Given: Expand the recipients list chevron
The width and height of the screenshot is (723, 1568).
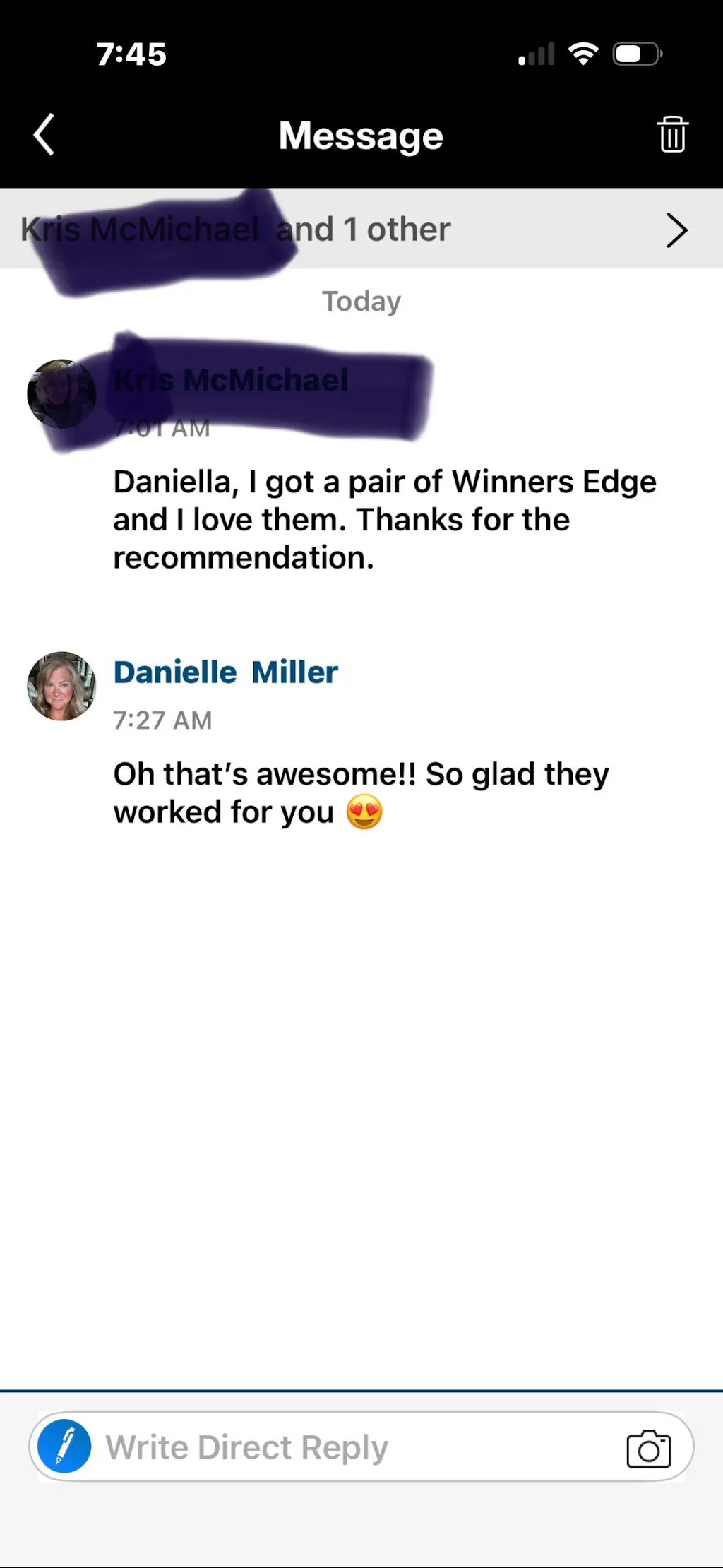Looking at the screenshot, I should click(676, 230).
